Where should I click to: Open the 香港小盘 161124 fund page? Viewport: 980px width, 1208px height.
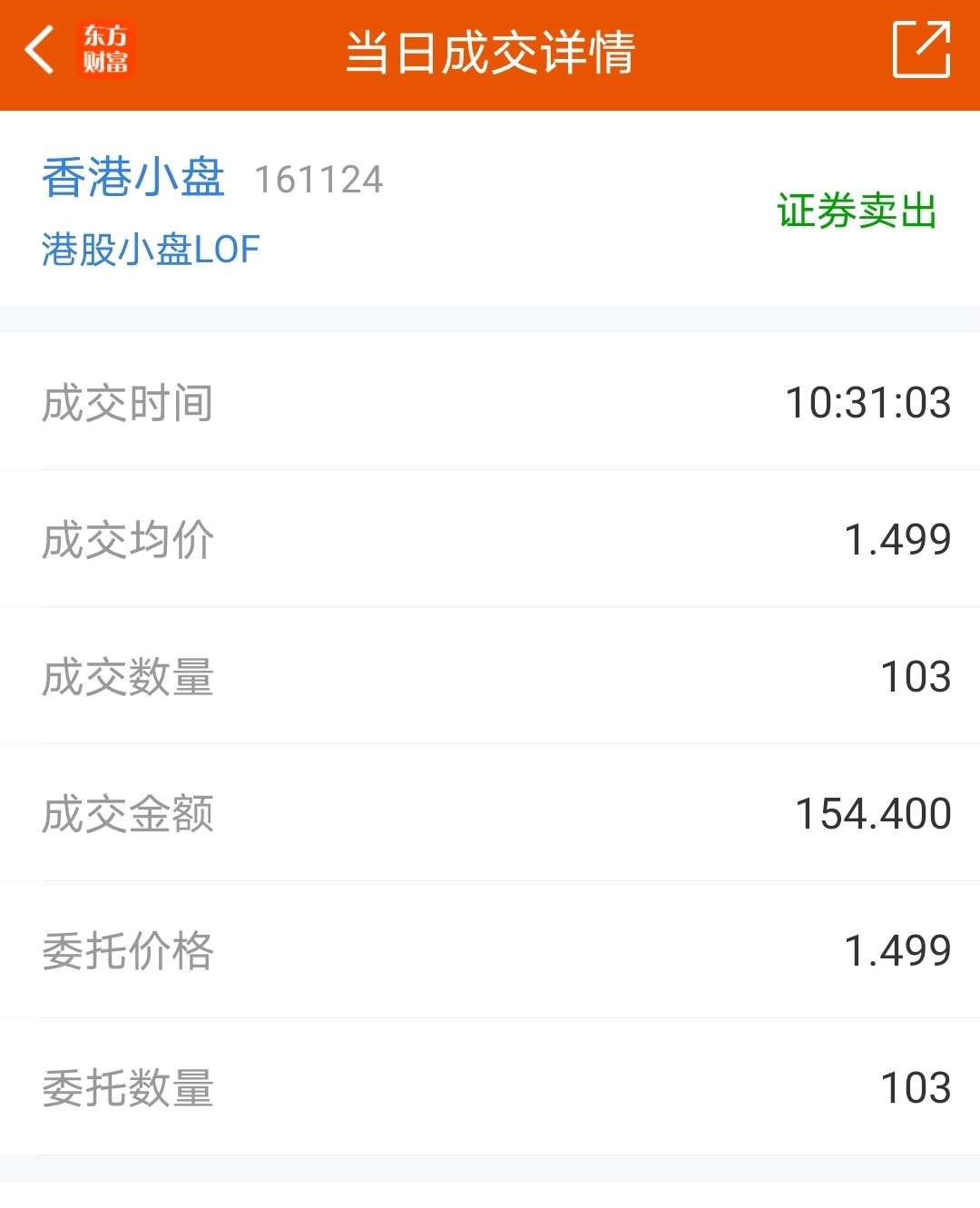click(133, 178)
